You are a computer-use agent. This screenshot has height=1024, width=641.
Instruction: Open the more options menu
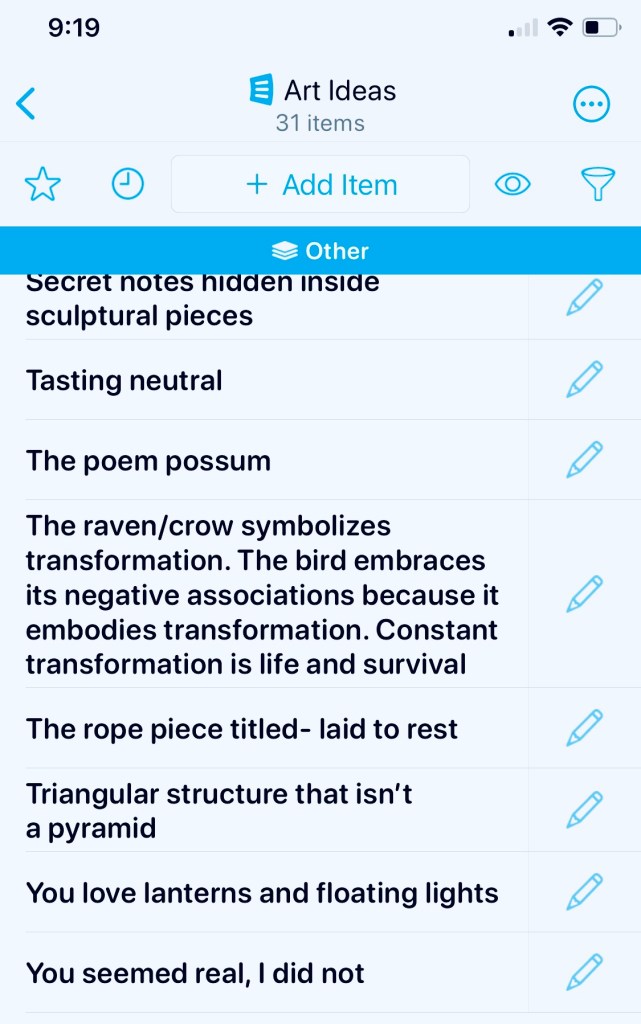(x=591, y=104)
